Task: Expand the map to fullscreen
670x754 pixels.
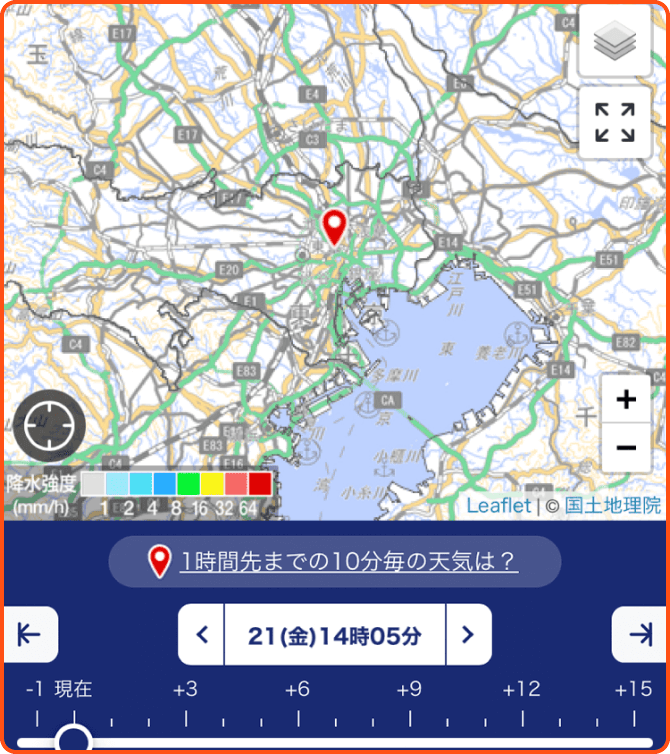Action: pyautogui.click(x=614, y=123)
